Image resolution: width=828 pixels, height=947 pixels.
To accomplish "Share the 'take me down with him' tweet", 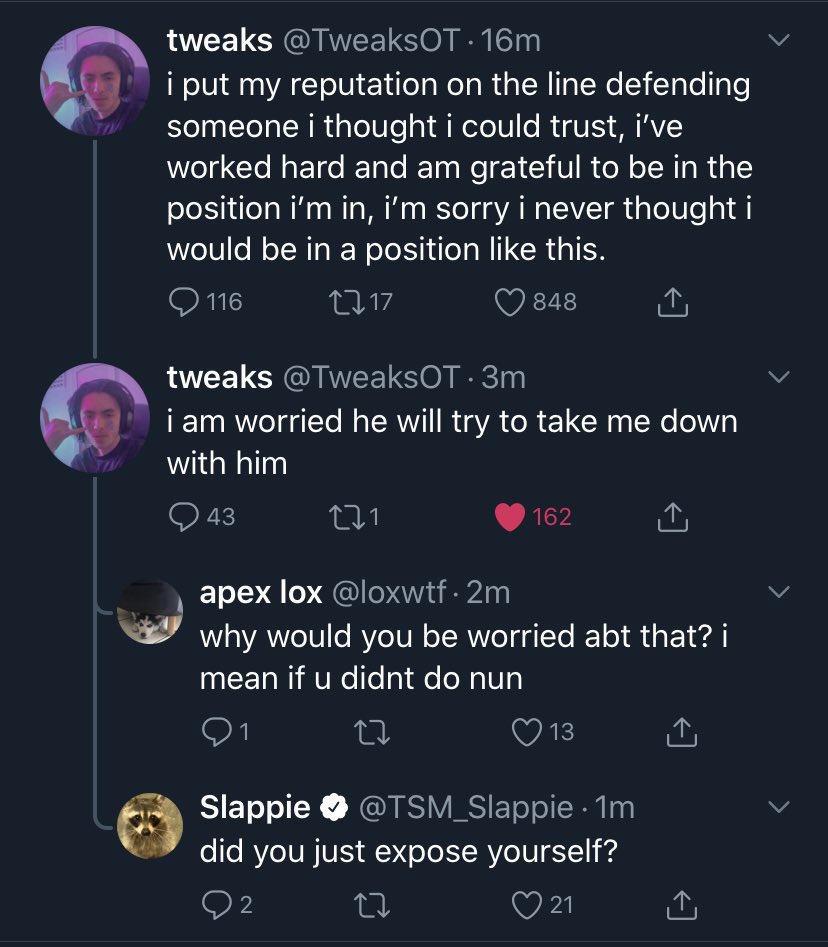I will pyautogui.click(x=673, y=516).
